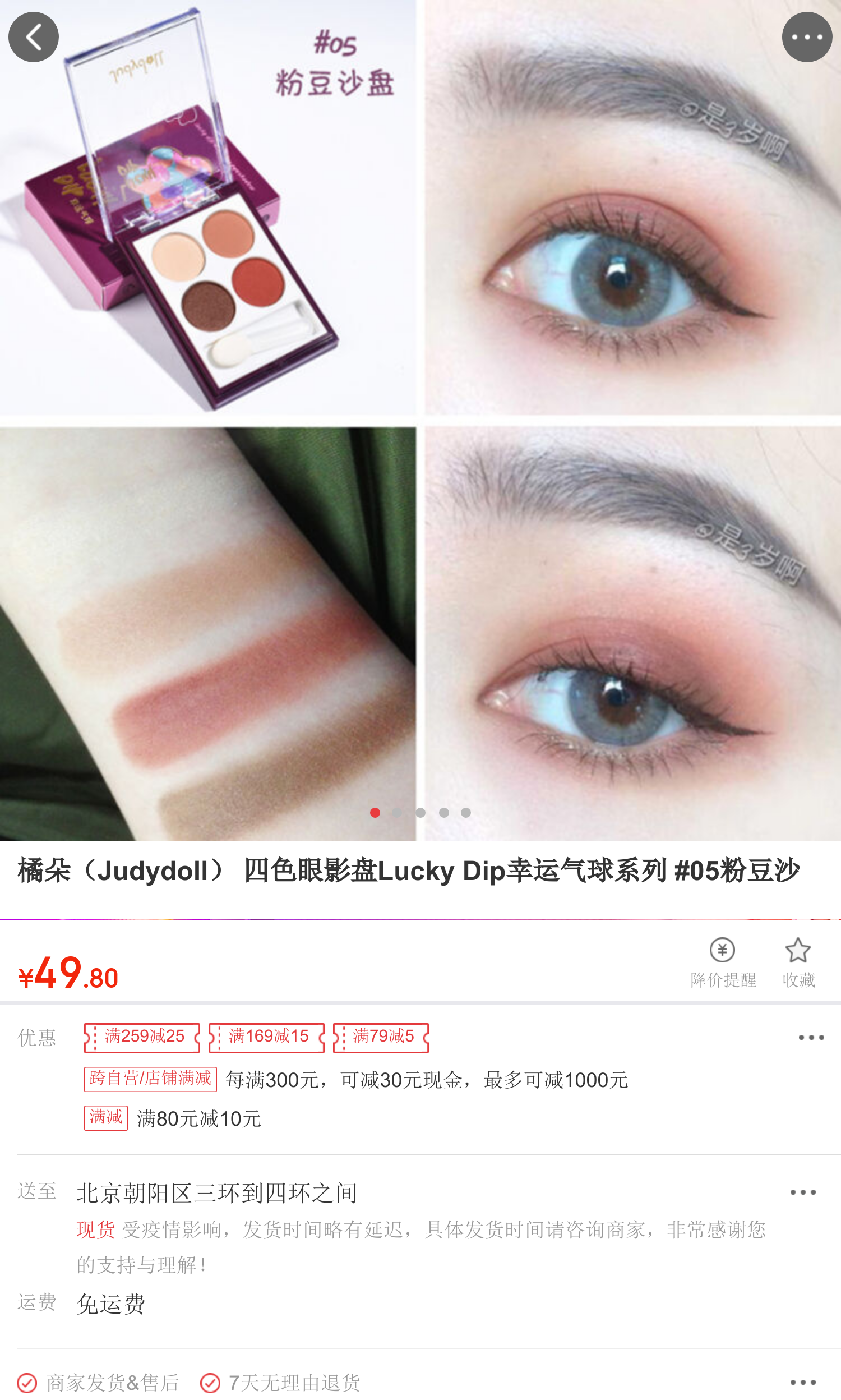The image size is (841, 1400).
Task: Open the 满80元减10元 promotion details
Action: click(x=198, y=1119)
